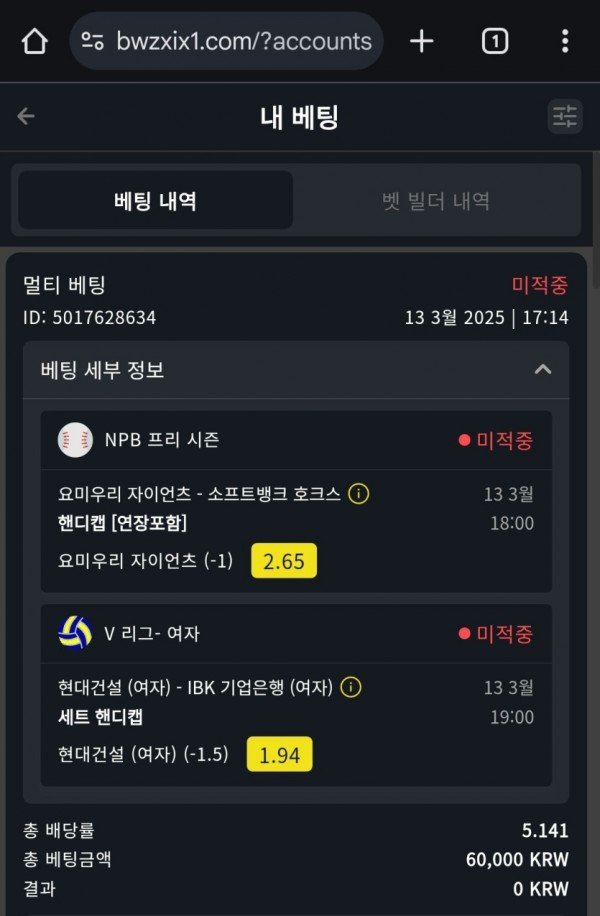Select the 베팅 내역 tab
The image size is (600, 916).
[155, 200]
